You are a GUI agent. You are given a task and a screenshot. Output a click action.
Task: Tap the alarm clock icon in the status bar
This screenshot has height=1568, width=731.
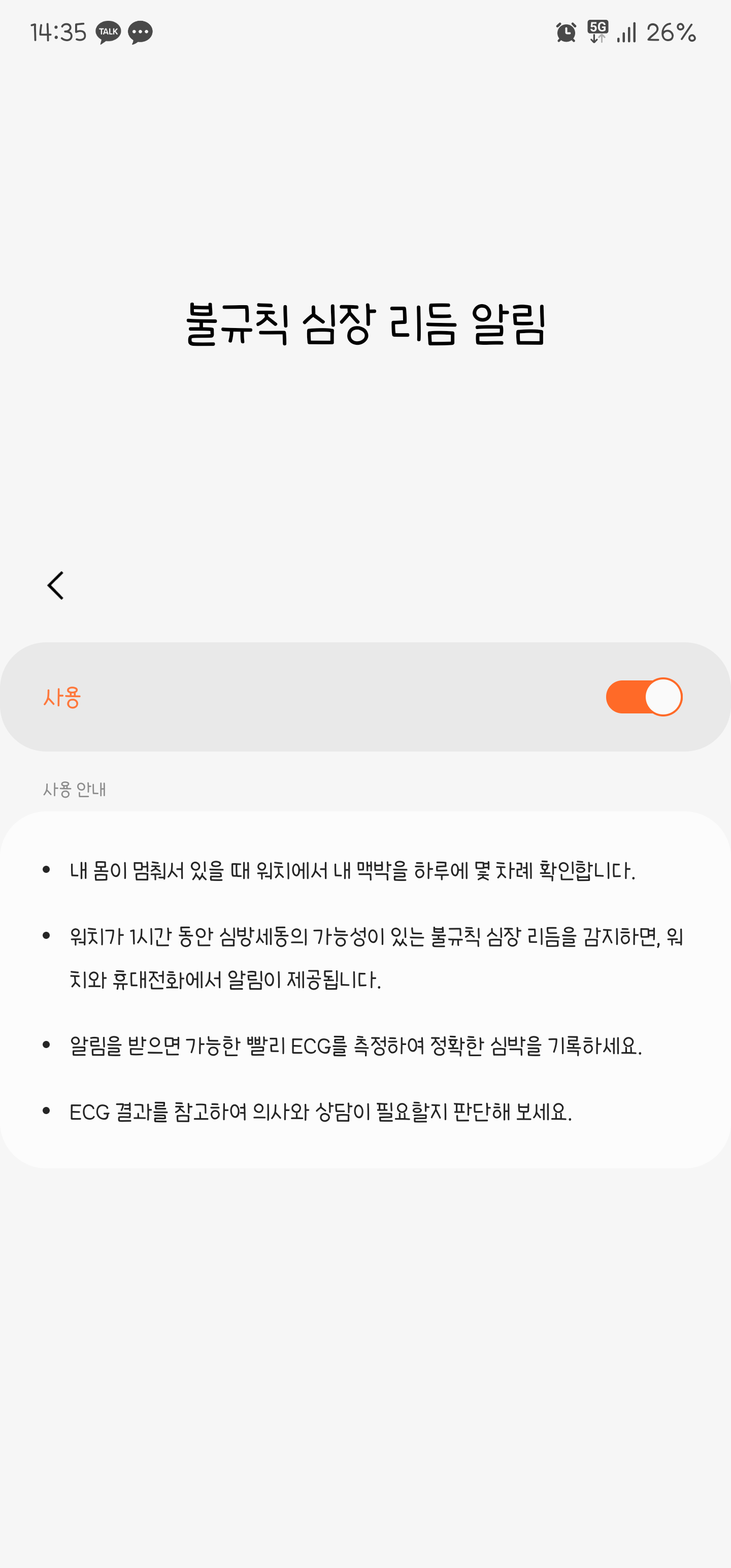click(564, 32)
